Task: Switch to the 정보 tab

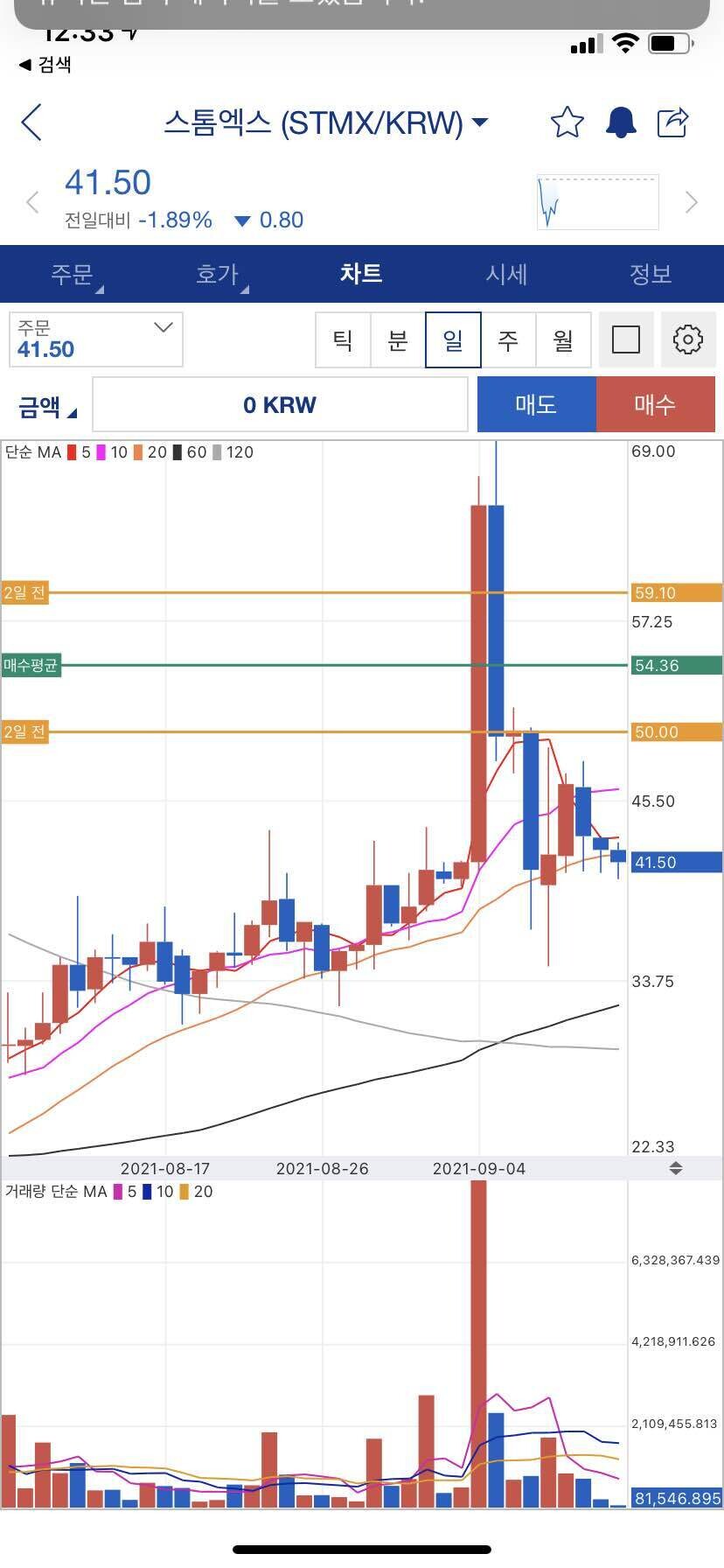Action: pos(651,274)
